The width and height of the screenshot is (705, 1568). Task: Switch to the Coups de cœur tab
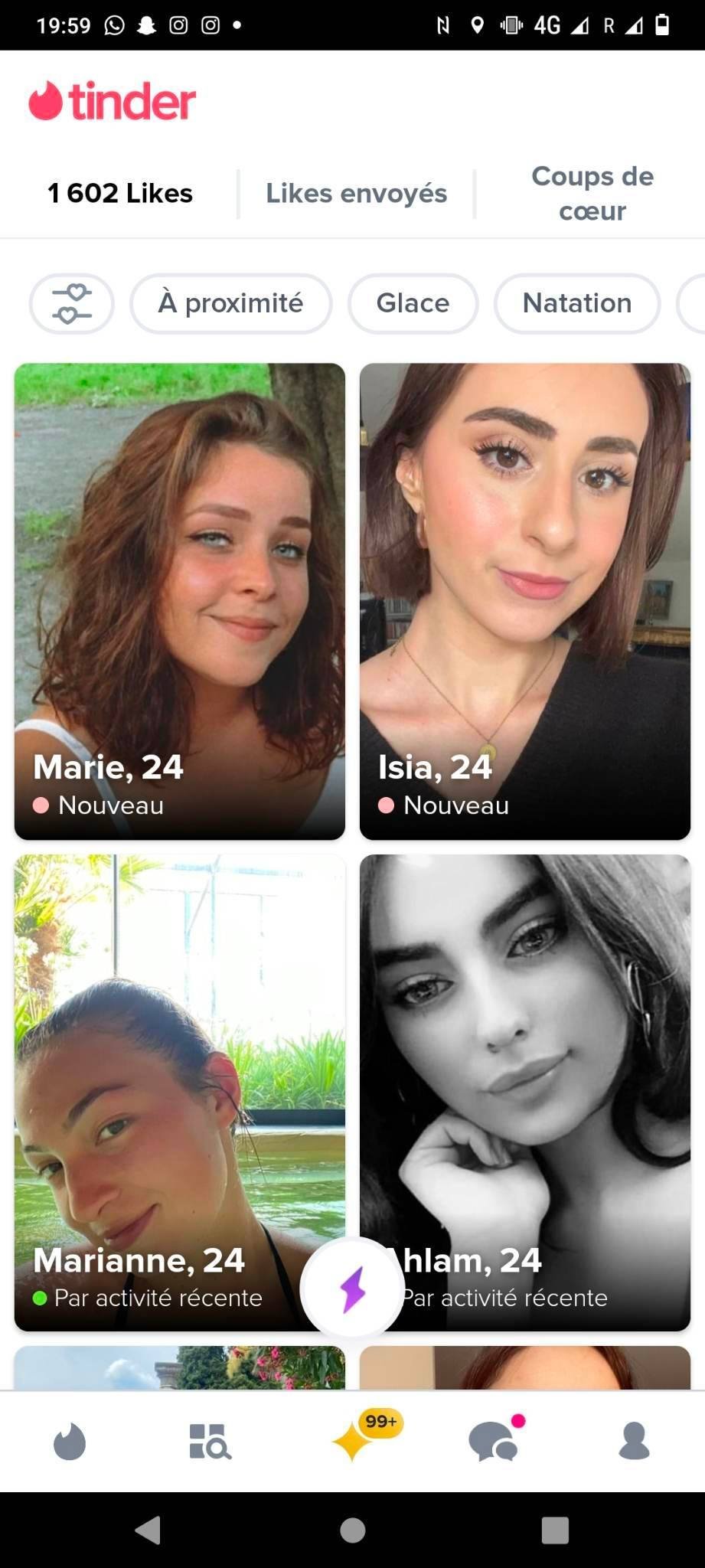click(x=592, y=194)
